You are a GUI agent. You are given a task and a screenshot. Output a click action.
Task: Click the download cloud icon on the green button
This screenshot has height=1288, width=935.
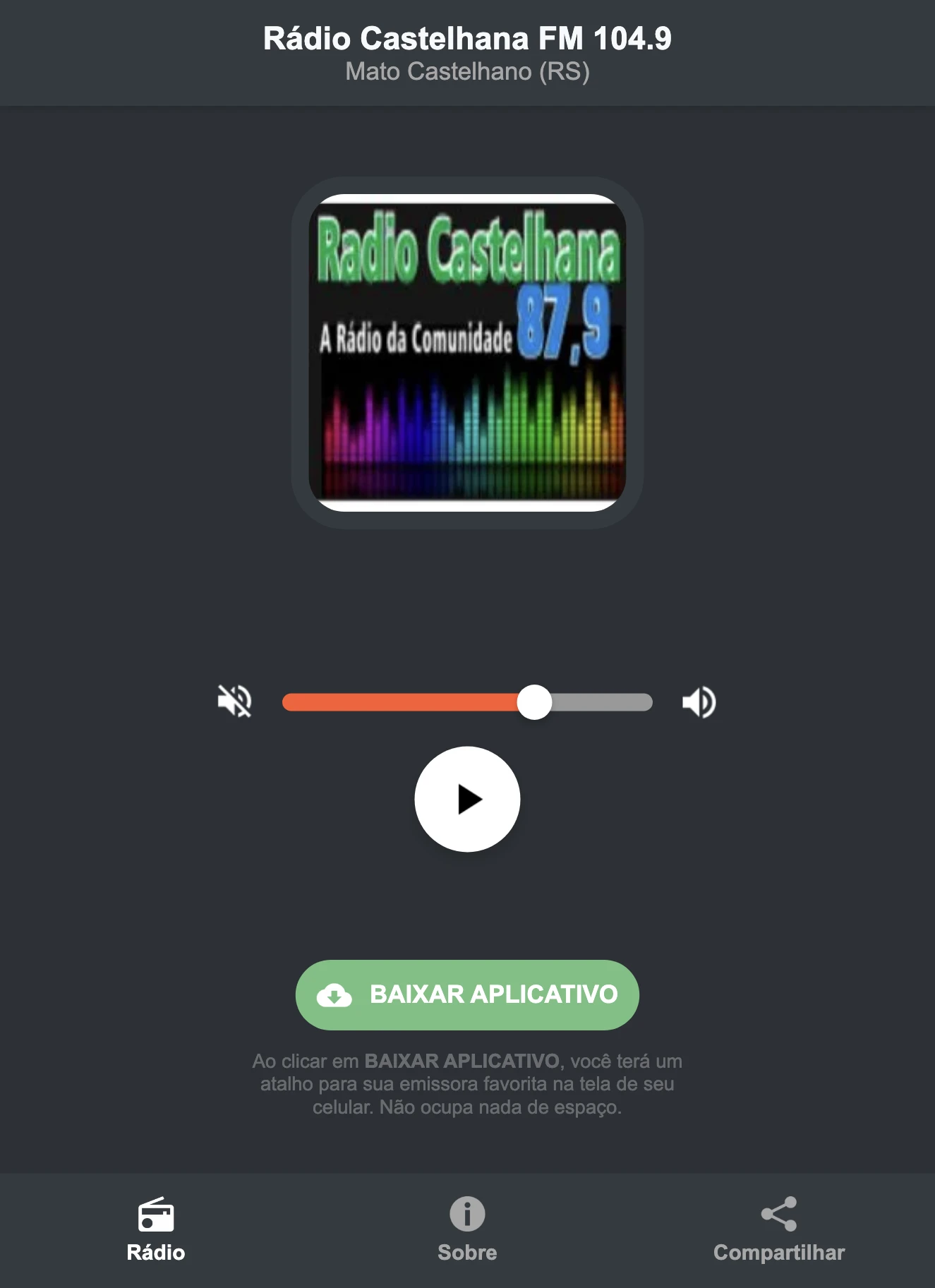pyautogui.click(x=334, y=995)
